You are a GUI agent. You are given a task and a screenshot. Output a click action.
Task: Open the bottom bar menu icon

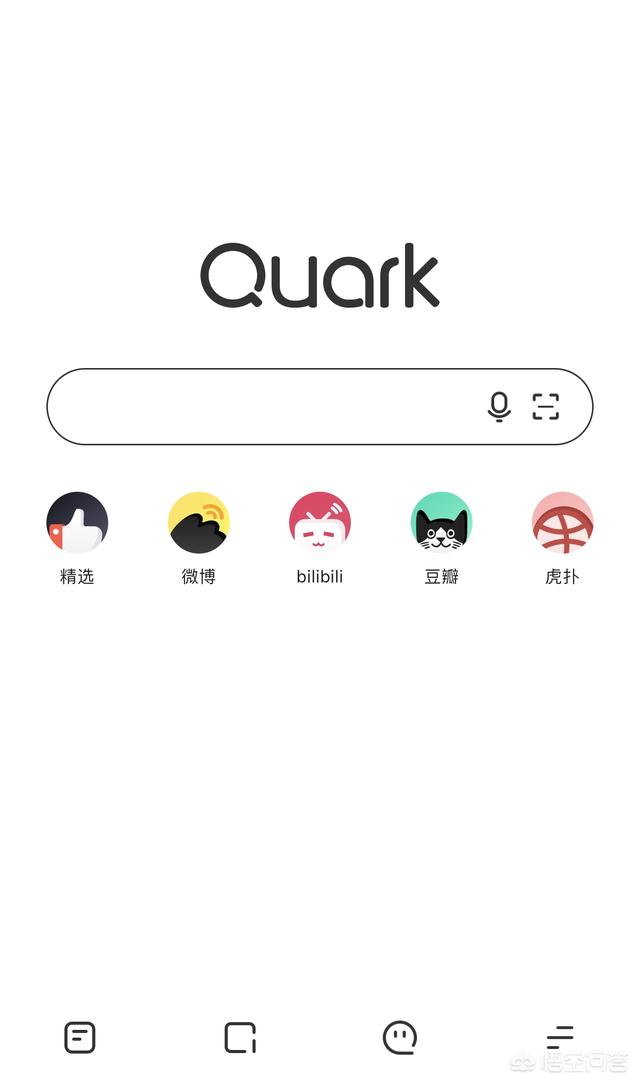point(560,1038)
